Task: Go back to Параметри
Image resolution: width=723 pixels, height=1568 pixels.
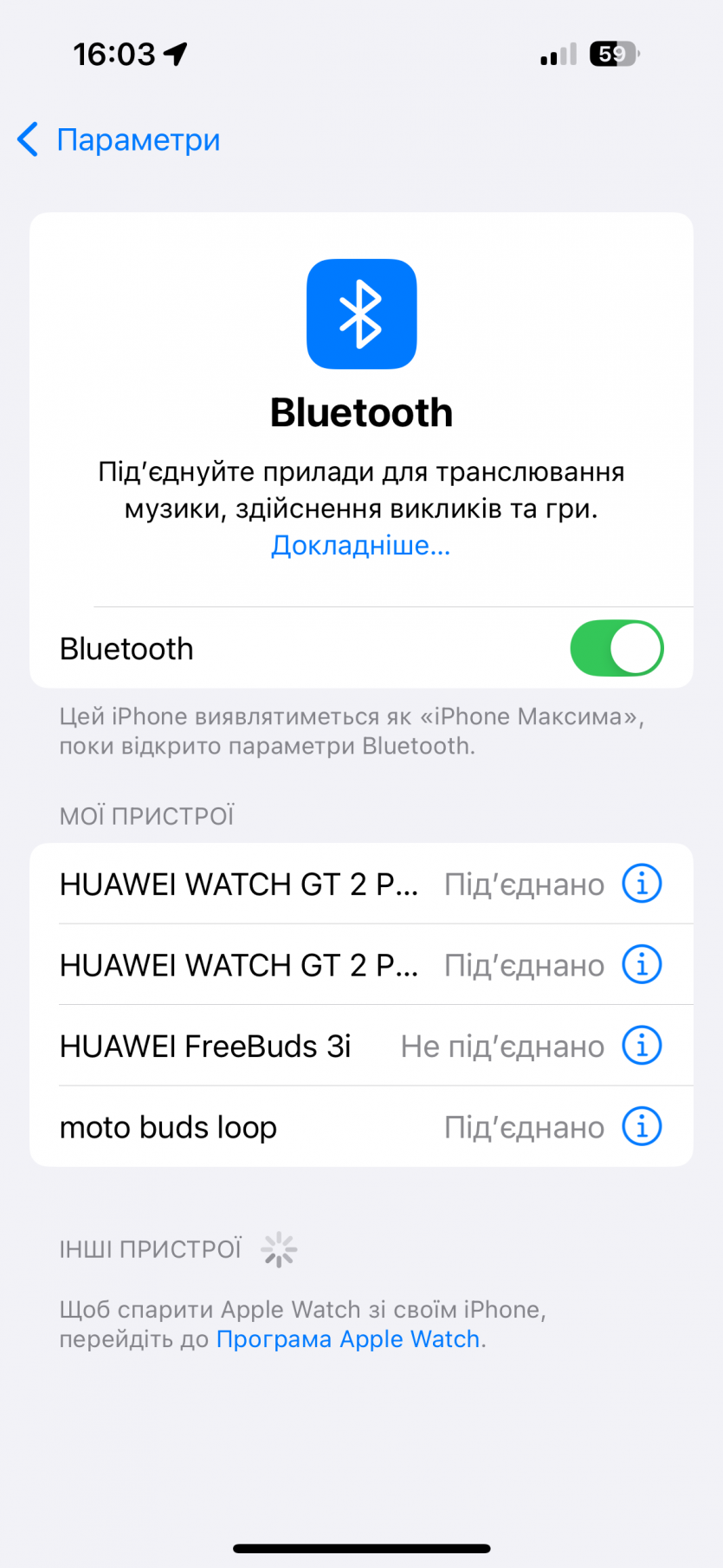Action: coord(119,139)
